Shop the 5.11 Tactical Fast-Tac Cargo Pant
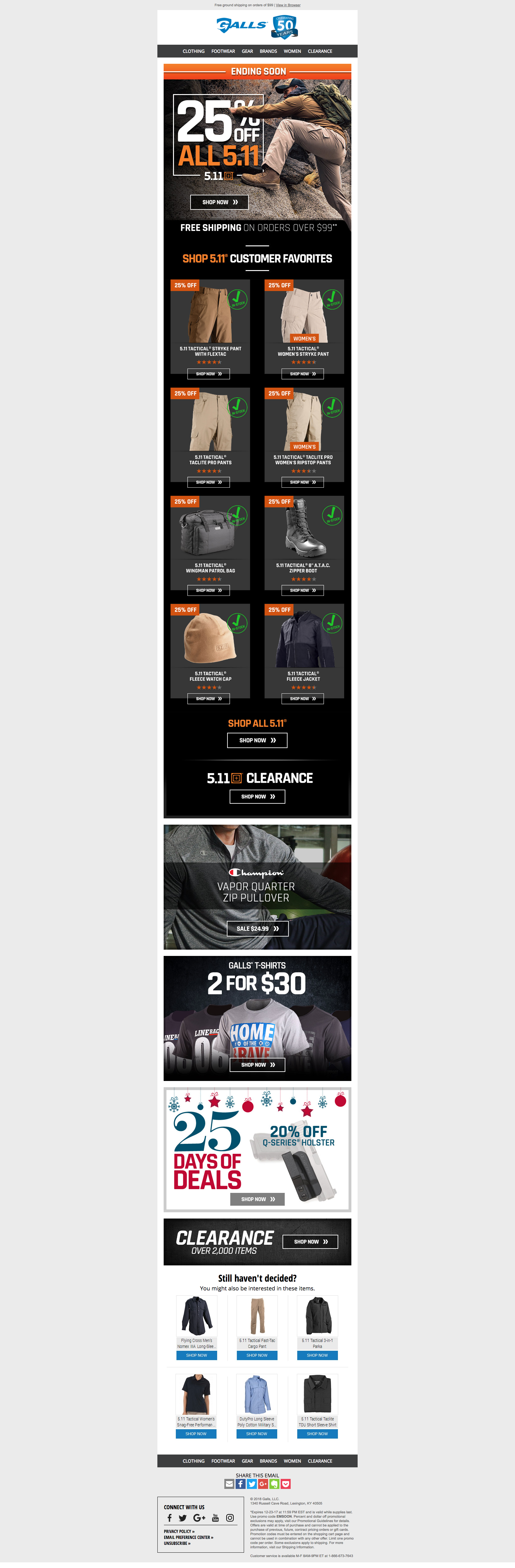515x1568 pixels. click(x=257, y=1355)
